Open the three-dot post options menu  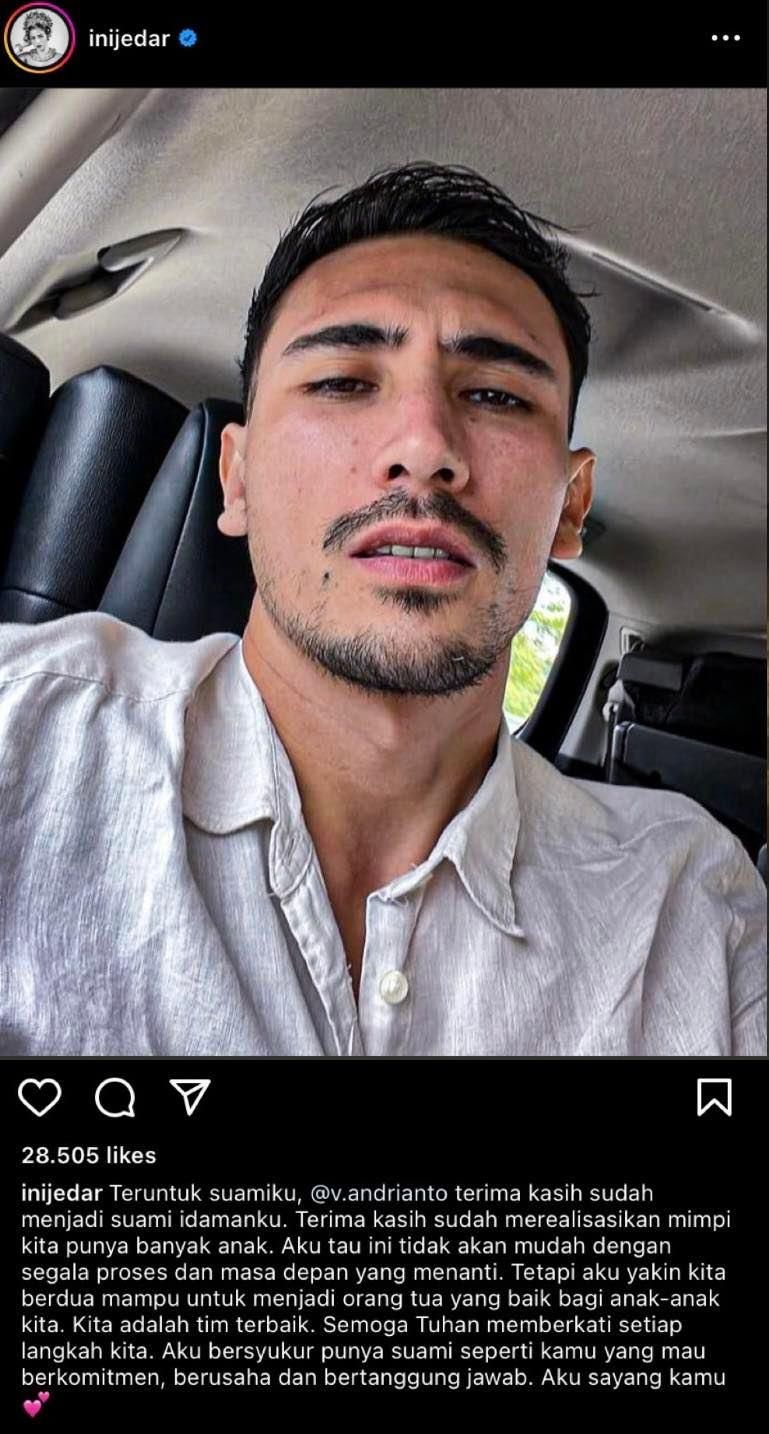[726, 38]
